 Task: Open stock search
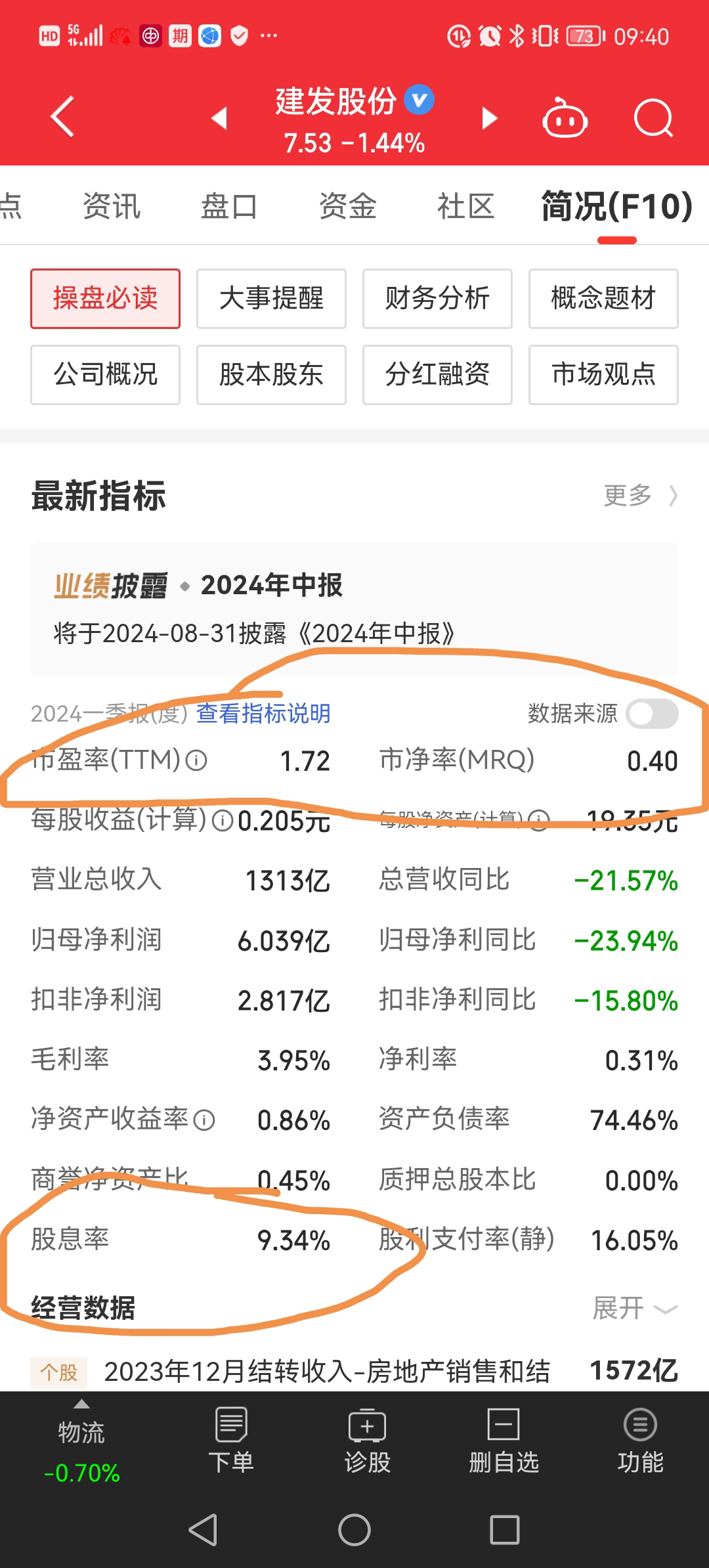[653, 119]
